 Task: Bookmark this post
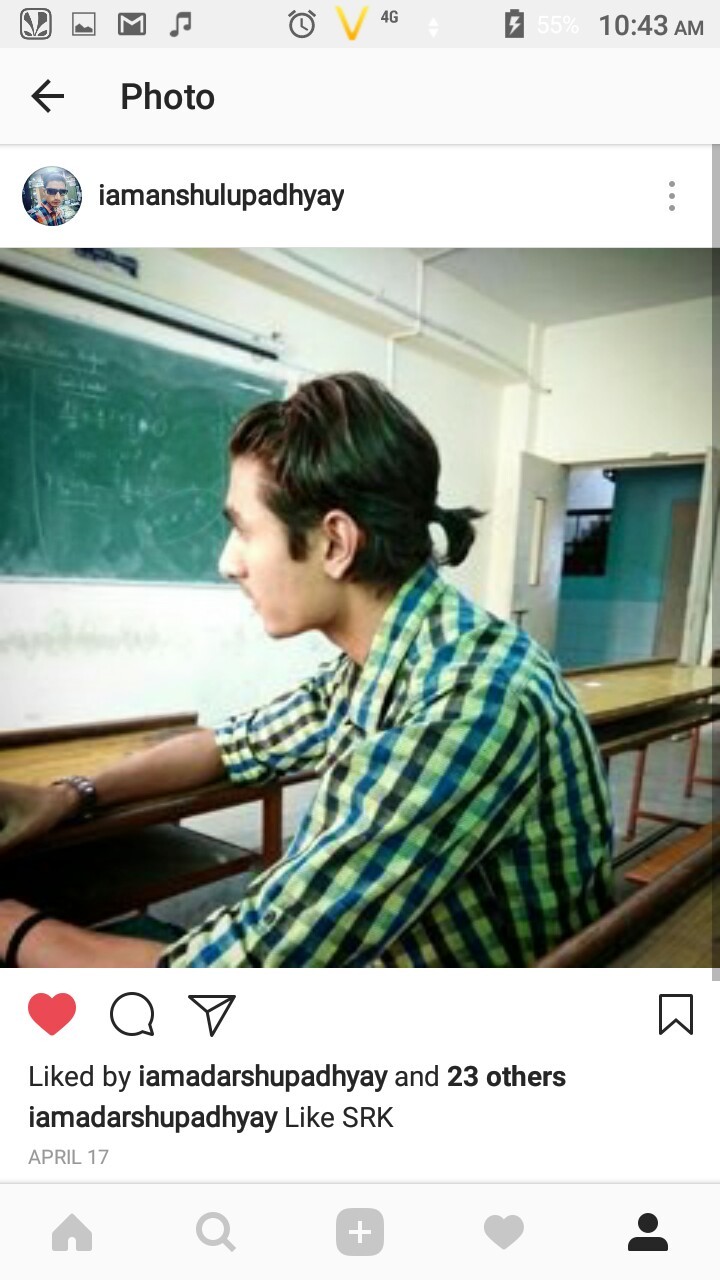[x=676, y=1014]
